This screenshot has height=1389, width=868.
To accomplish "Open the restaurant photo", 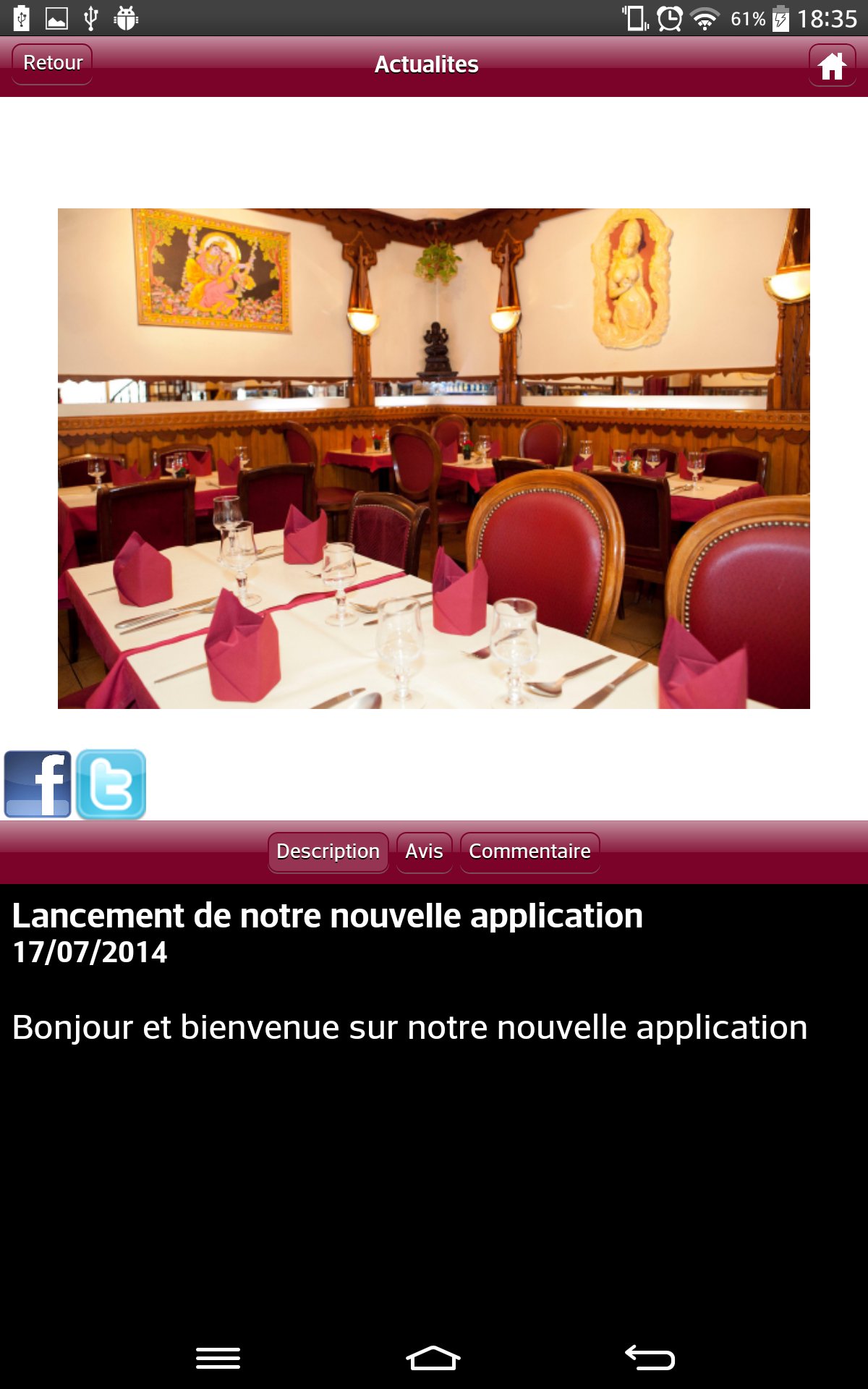I will click(x=434, y=459).
